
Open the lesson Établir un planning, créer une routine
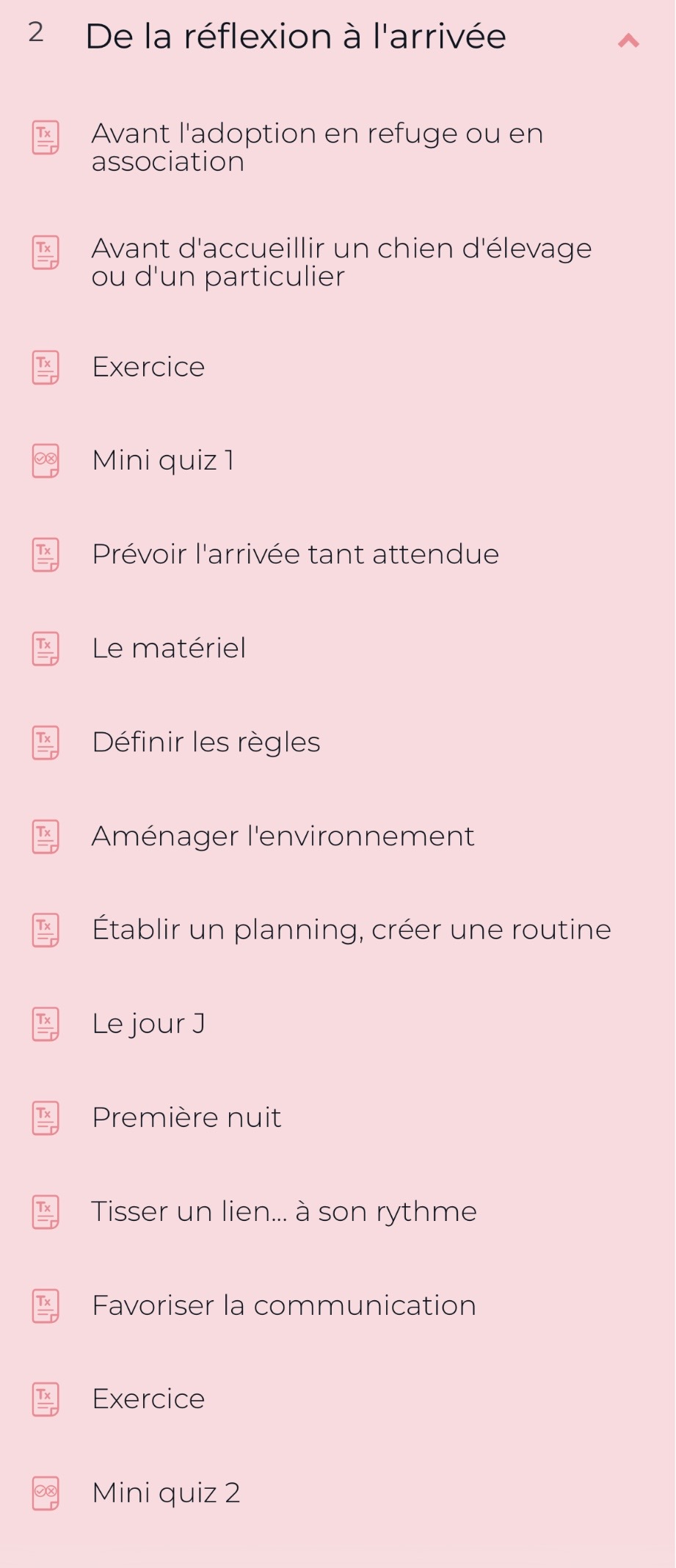coord(351,929)
